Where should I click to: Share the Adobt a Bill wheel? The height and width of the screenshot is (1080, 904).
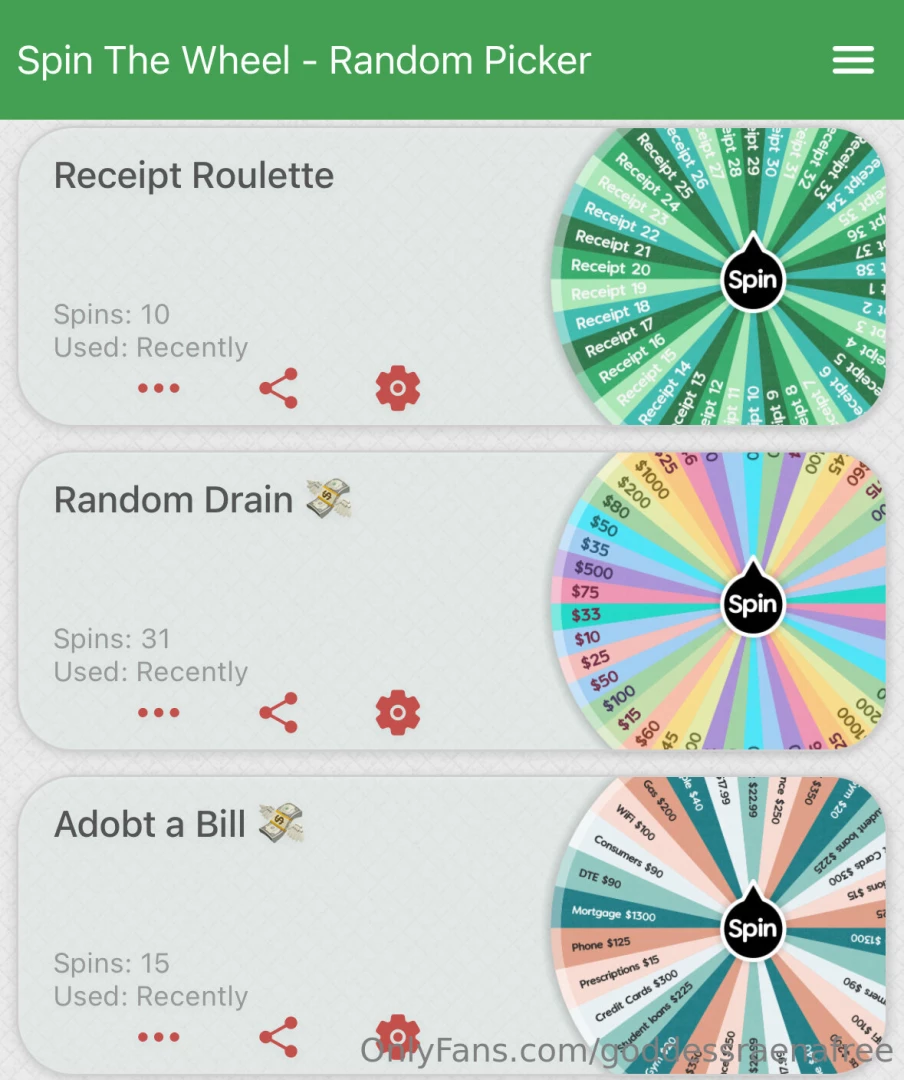click(x=278, y=1037)
